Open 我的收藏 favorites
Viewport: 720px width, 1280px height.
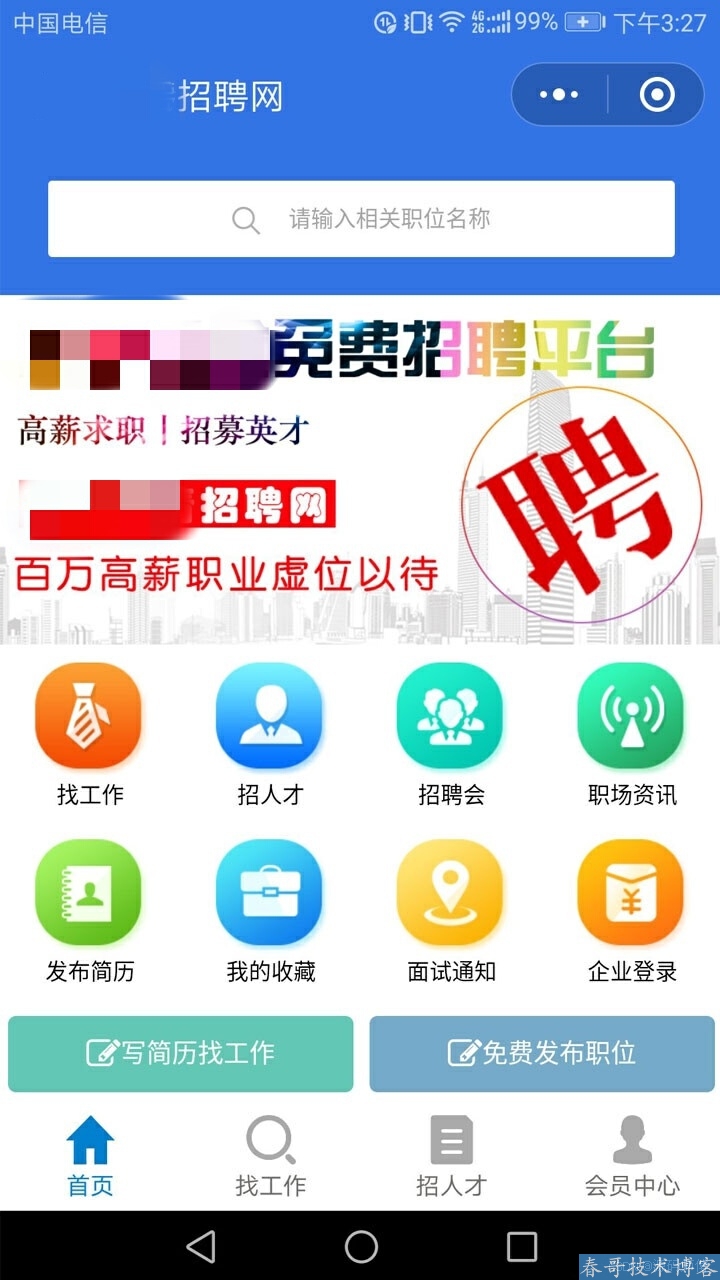[269, 893]
